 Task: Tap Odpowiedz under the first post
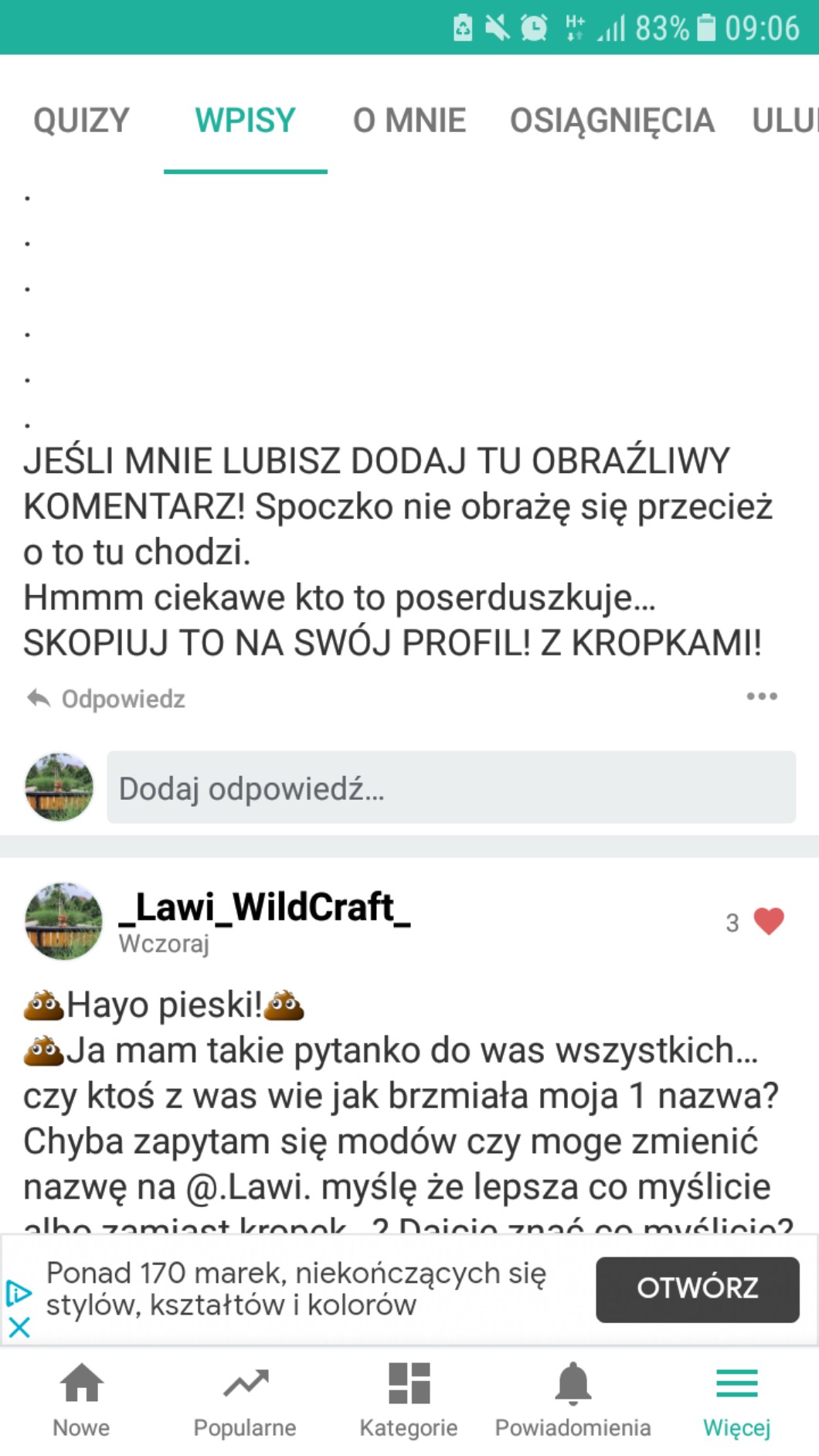coord(107,699)
